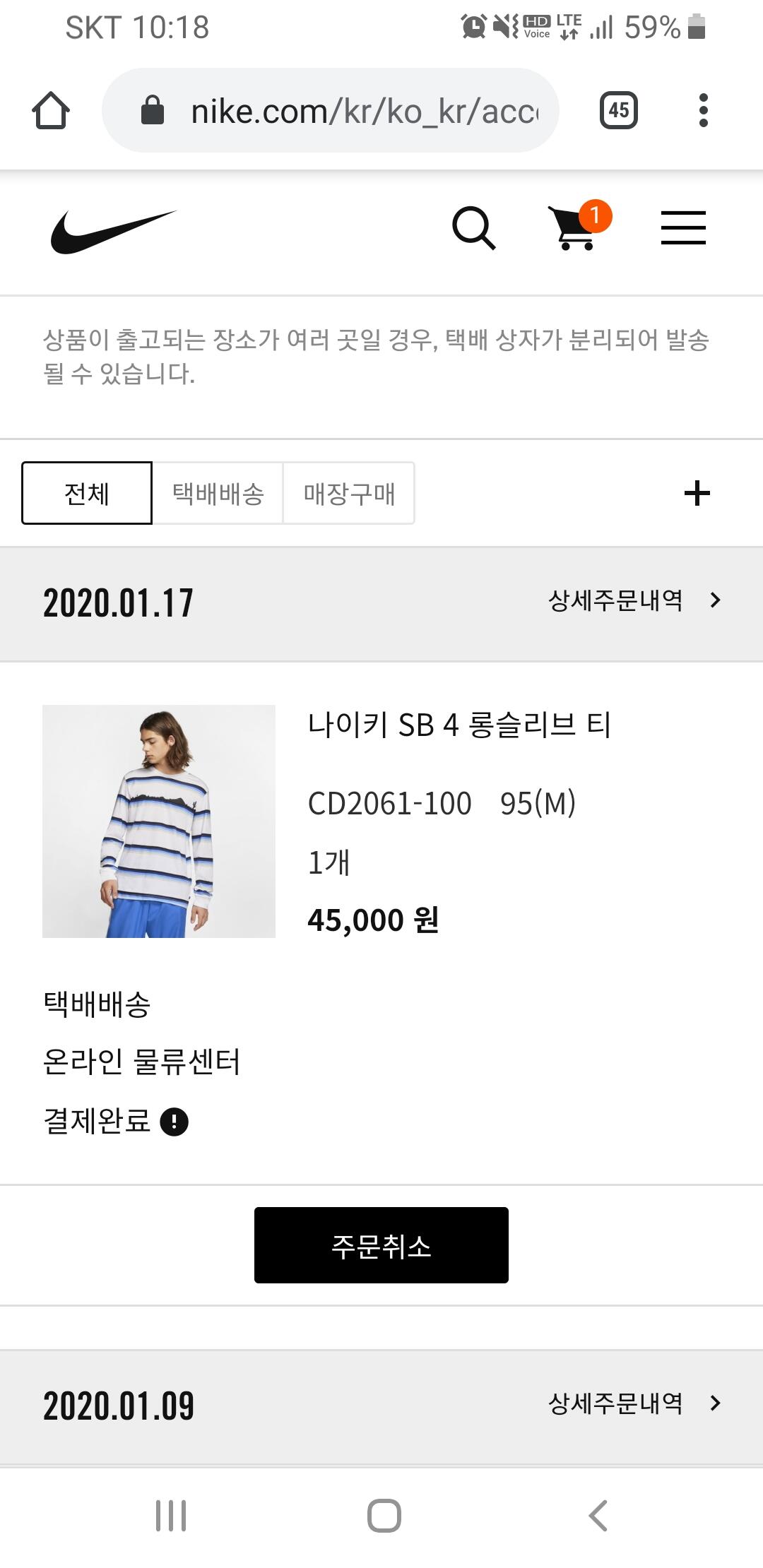Open 상세주문내역 for 2020.01.17 order

(634, 600)
